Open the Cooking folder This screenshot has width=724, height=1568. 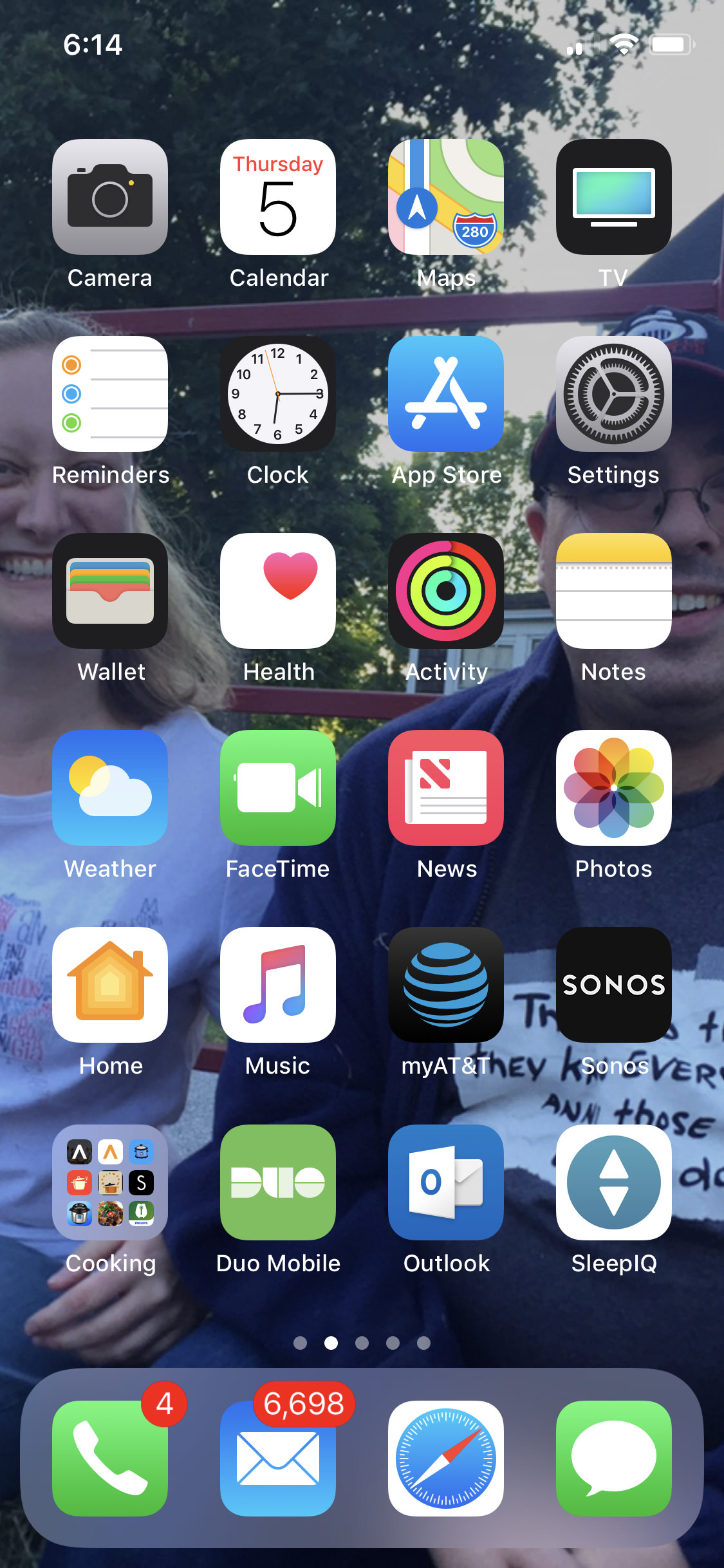click(x=110, y=1182)
